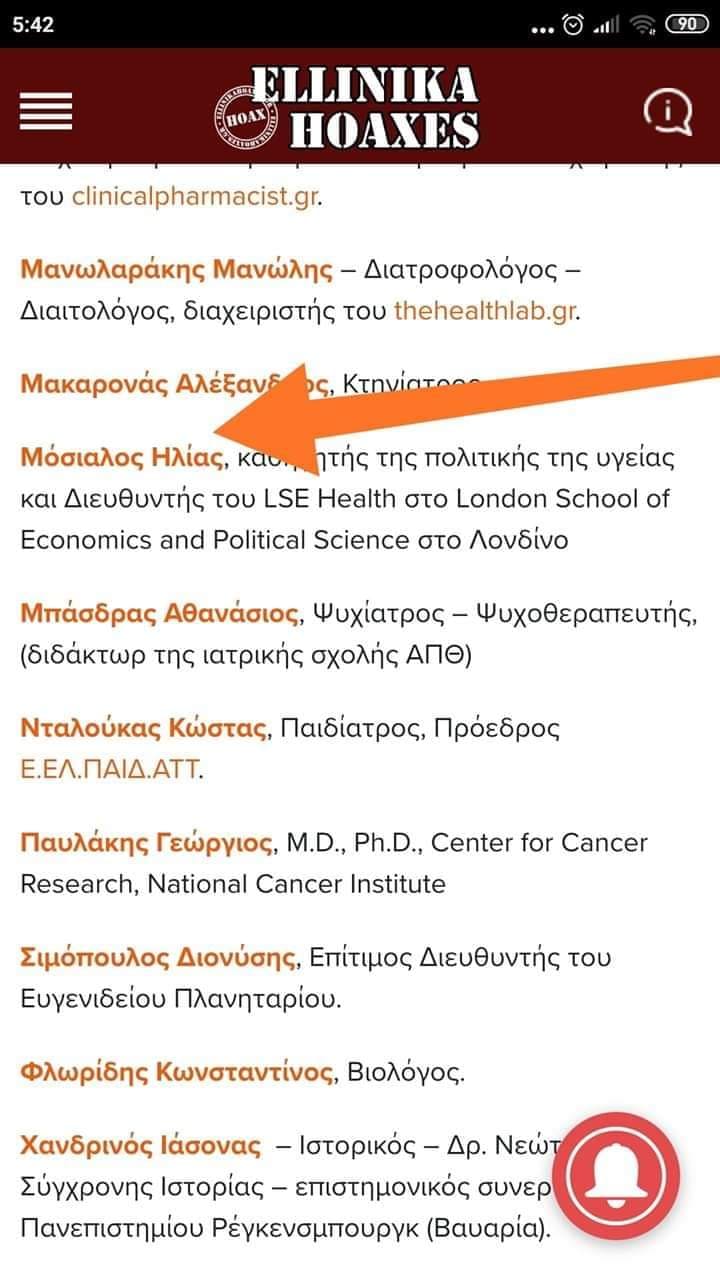720x1280 pixels.
Task: Open the clinicalpharmacist.gr link
Action: pyautogui.click(x=195, y=195)
